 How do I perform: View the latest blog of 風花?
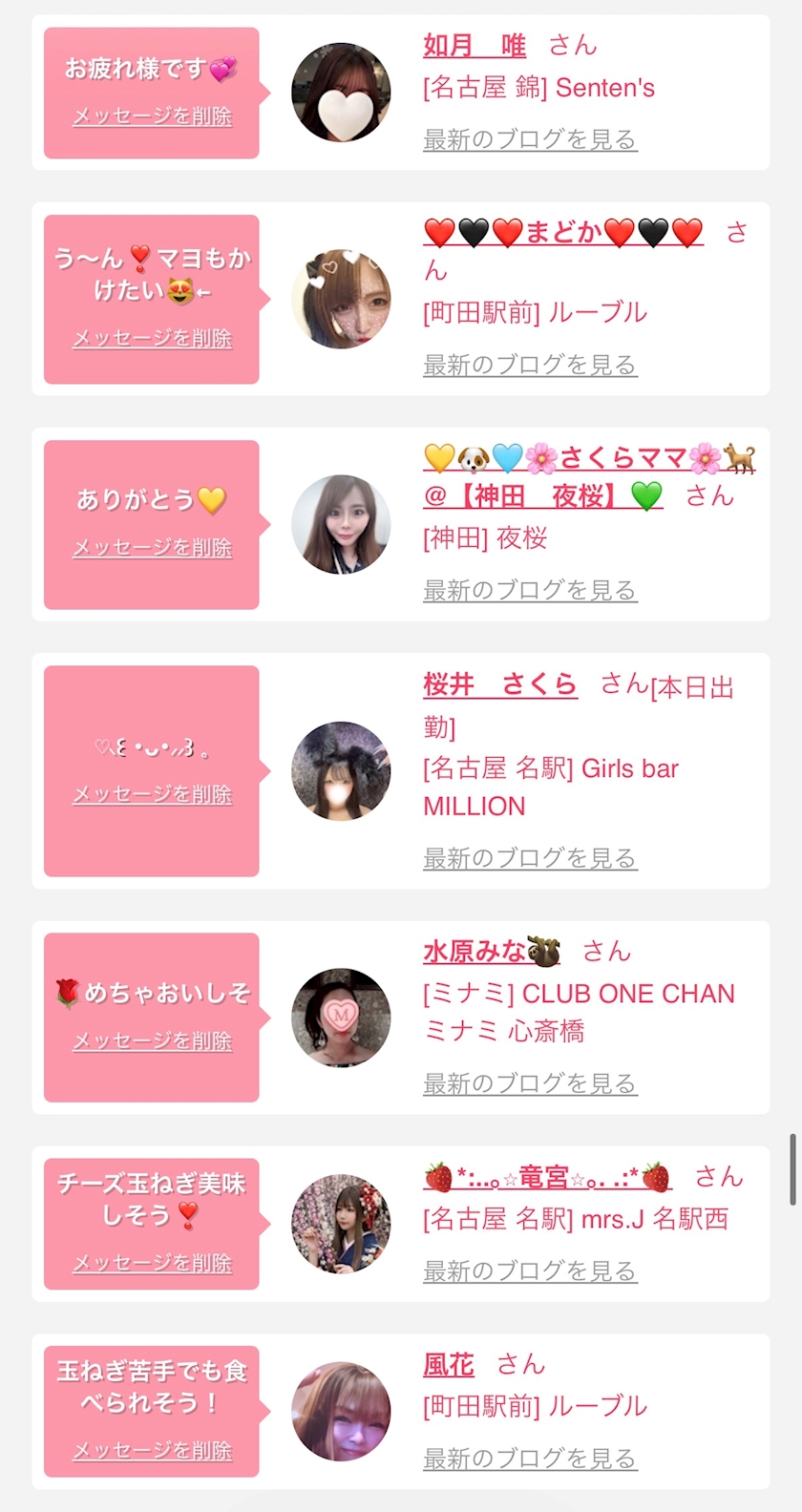(x=530, y=1459)
